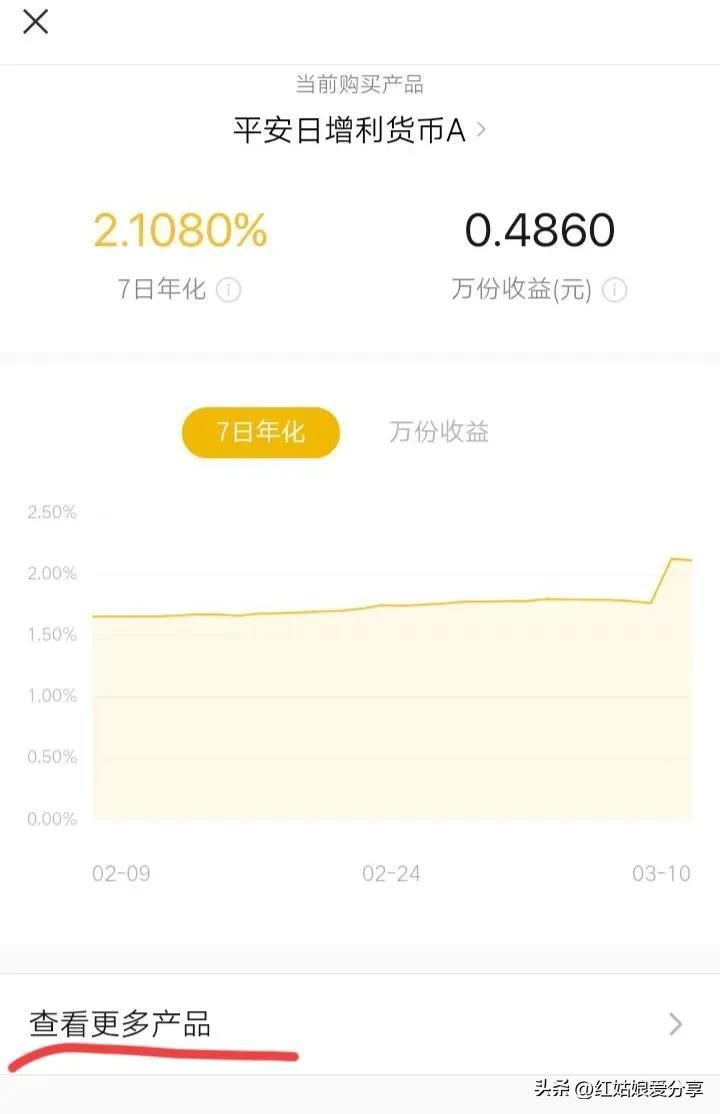Tap the 02-24 date label on the chart
The image size is (720, 1114).
[x=390, y=872]
